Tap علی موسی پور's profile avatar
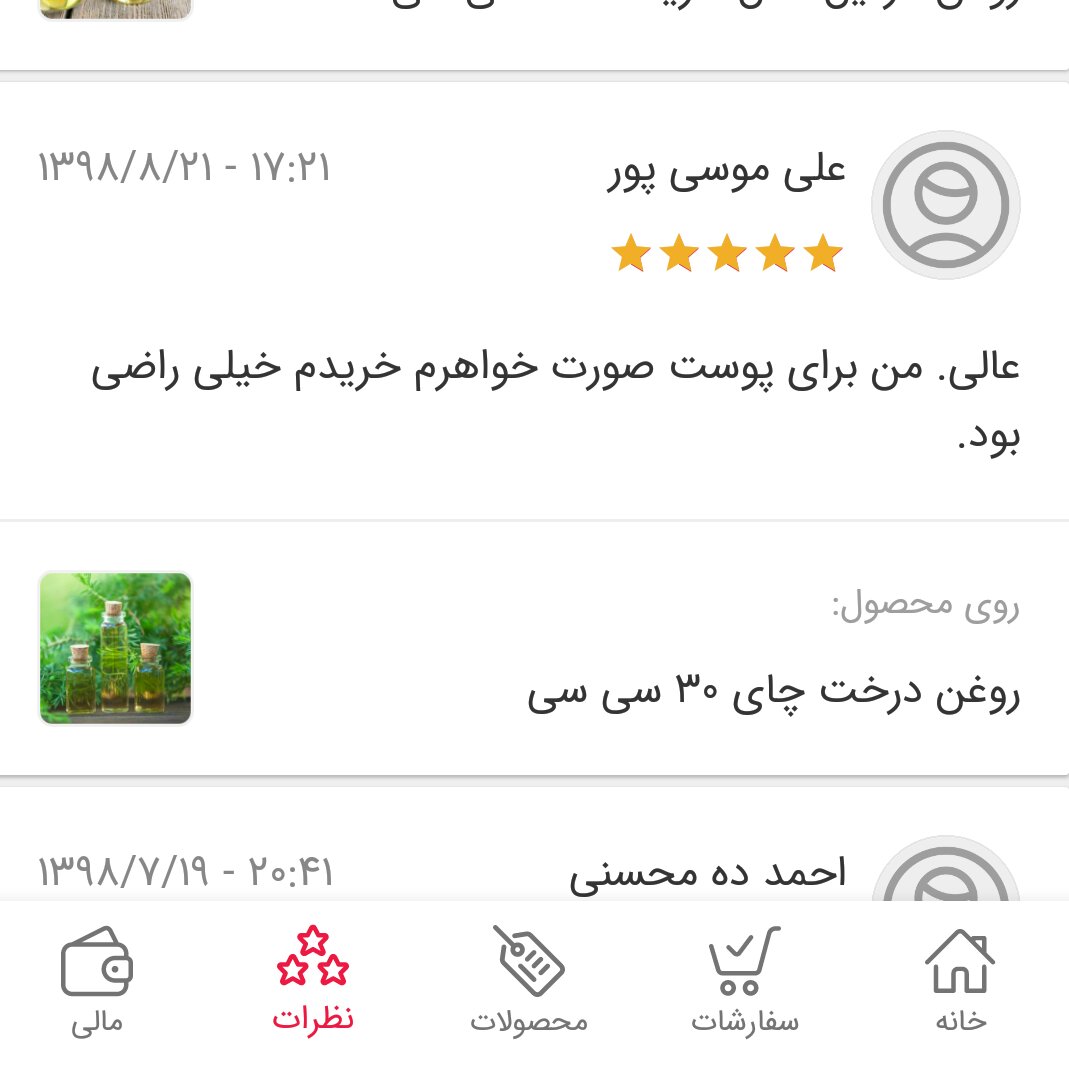This screenshot has height=1069, width=1069. [945, 205]
